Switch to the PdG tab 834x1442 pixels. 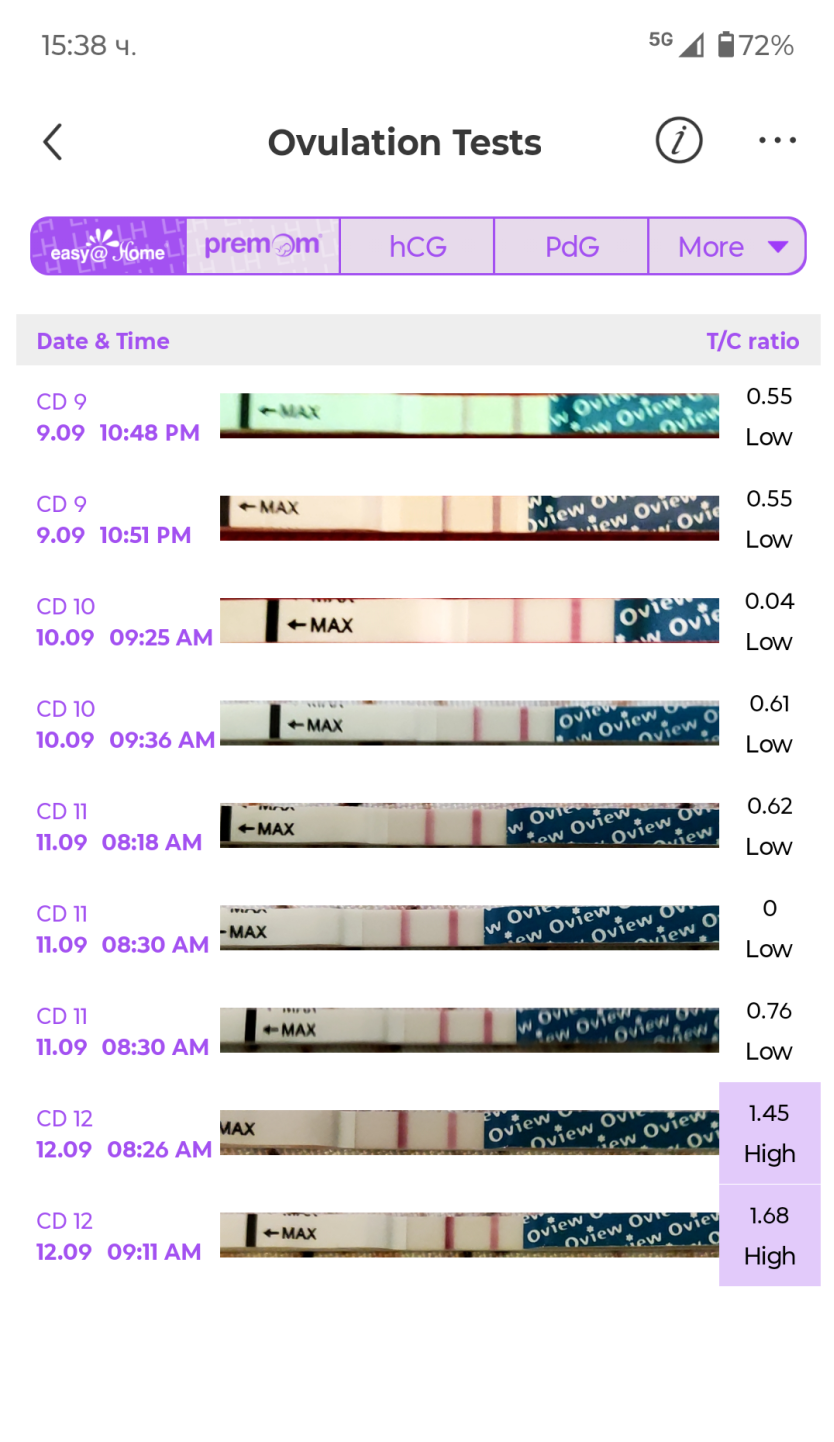click(571, 246)
